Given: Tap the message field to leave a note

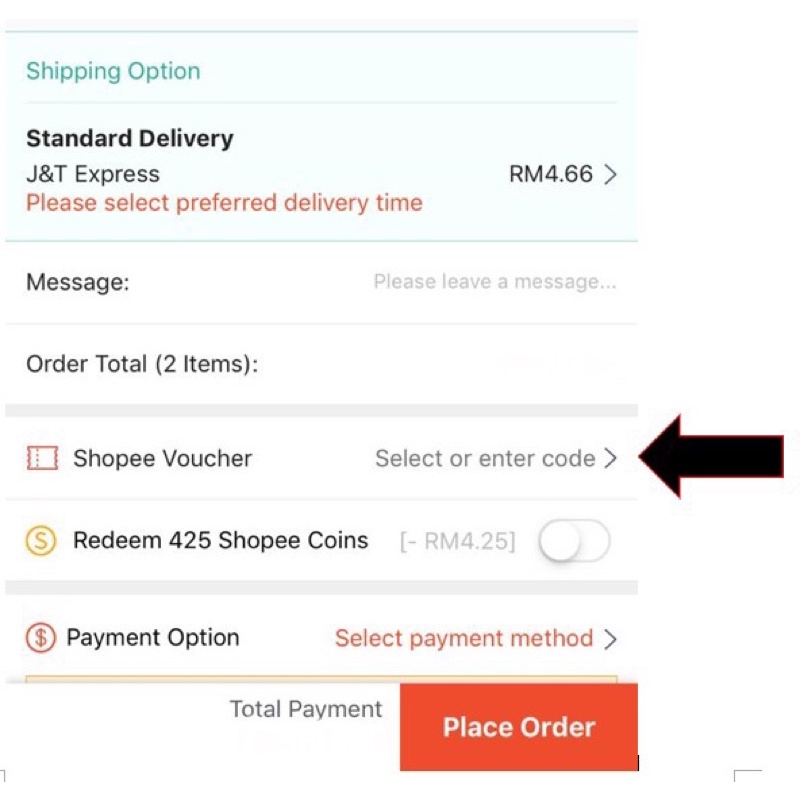Looking at the screenshot, I should [x=494, y=282].
